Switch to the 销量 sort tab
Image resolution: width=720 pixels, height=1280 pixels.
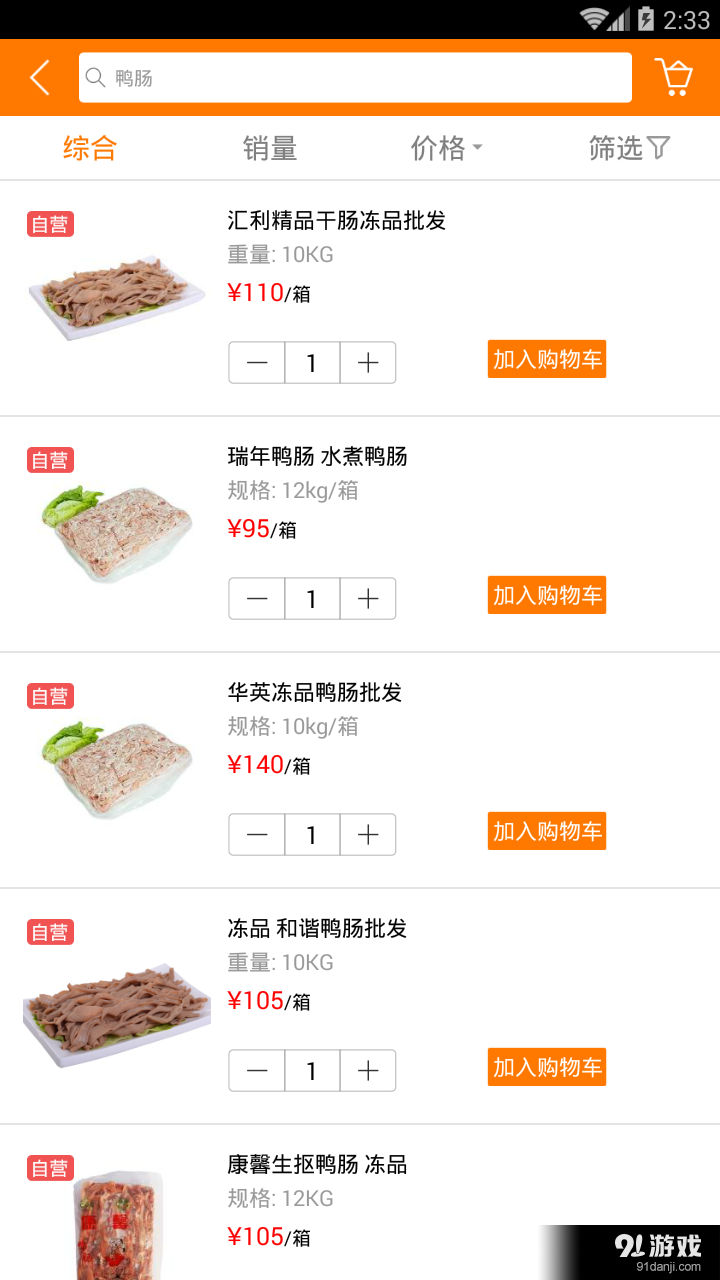[270, 147]
